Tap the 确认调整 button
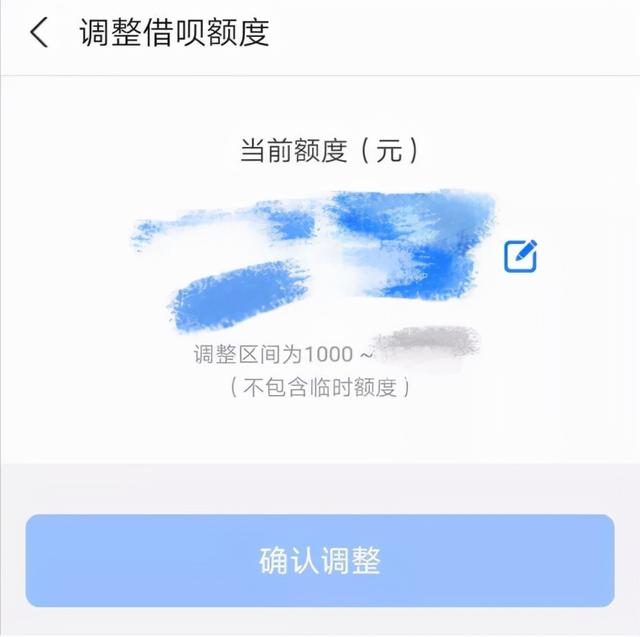The height and width of the screenshot is (637, 640). coord(320,561)
